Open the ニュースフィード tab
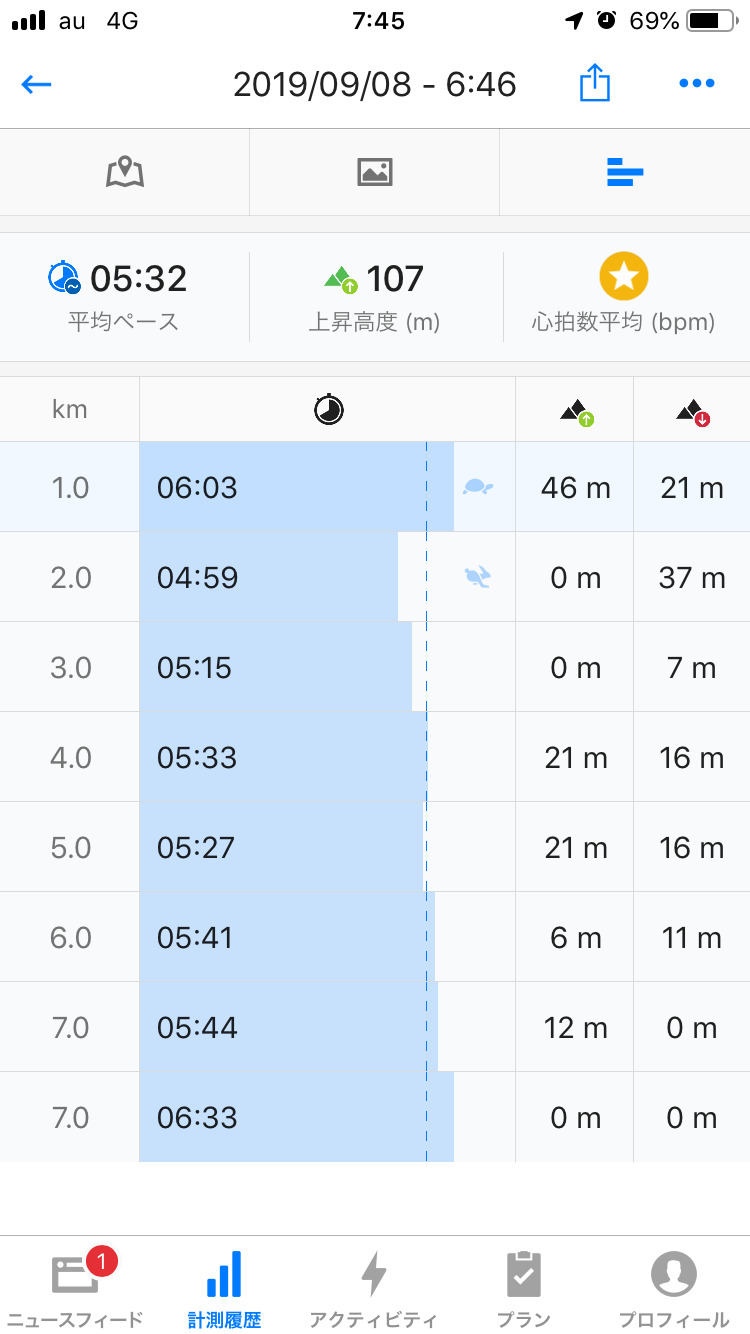 (x=73, y=1288)
